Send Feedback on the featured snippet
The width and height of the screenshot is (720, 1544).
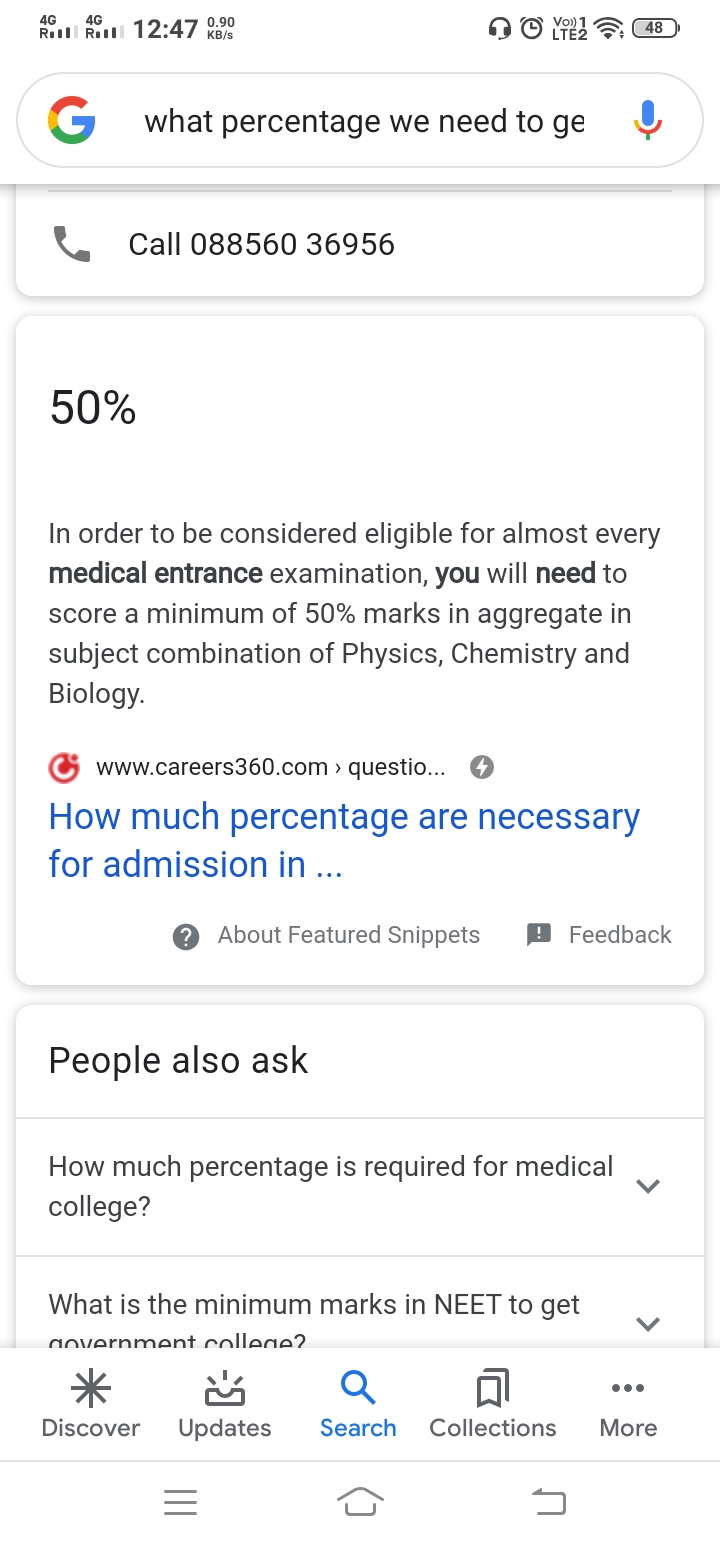pyautogui.click(x=599, y=935)
